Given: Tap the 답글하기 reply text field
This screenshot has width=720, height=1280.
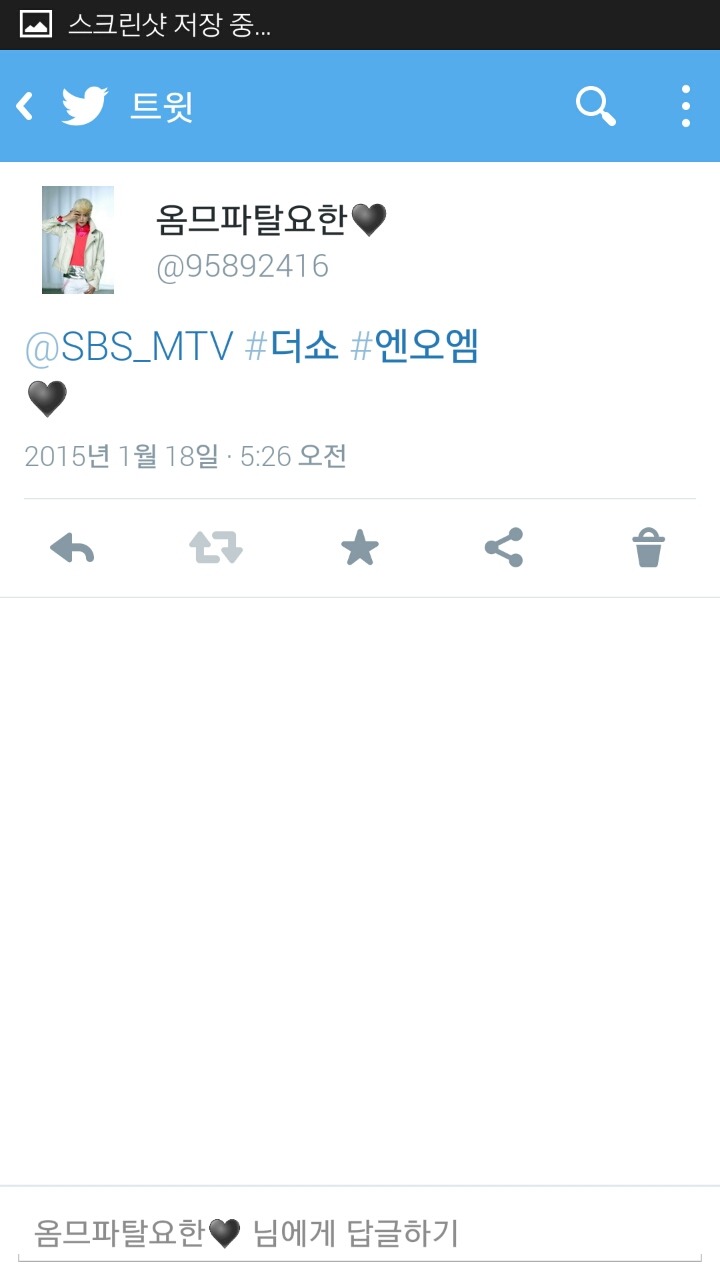Looking at the screenshot, I should pos(360,1233).
